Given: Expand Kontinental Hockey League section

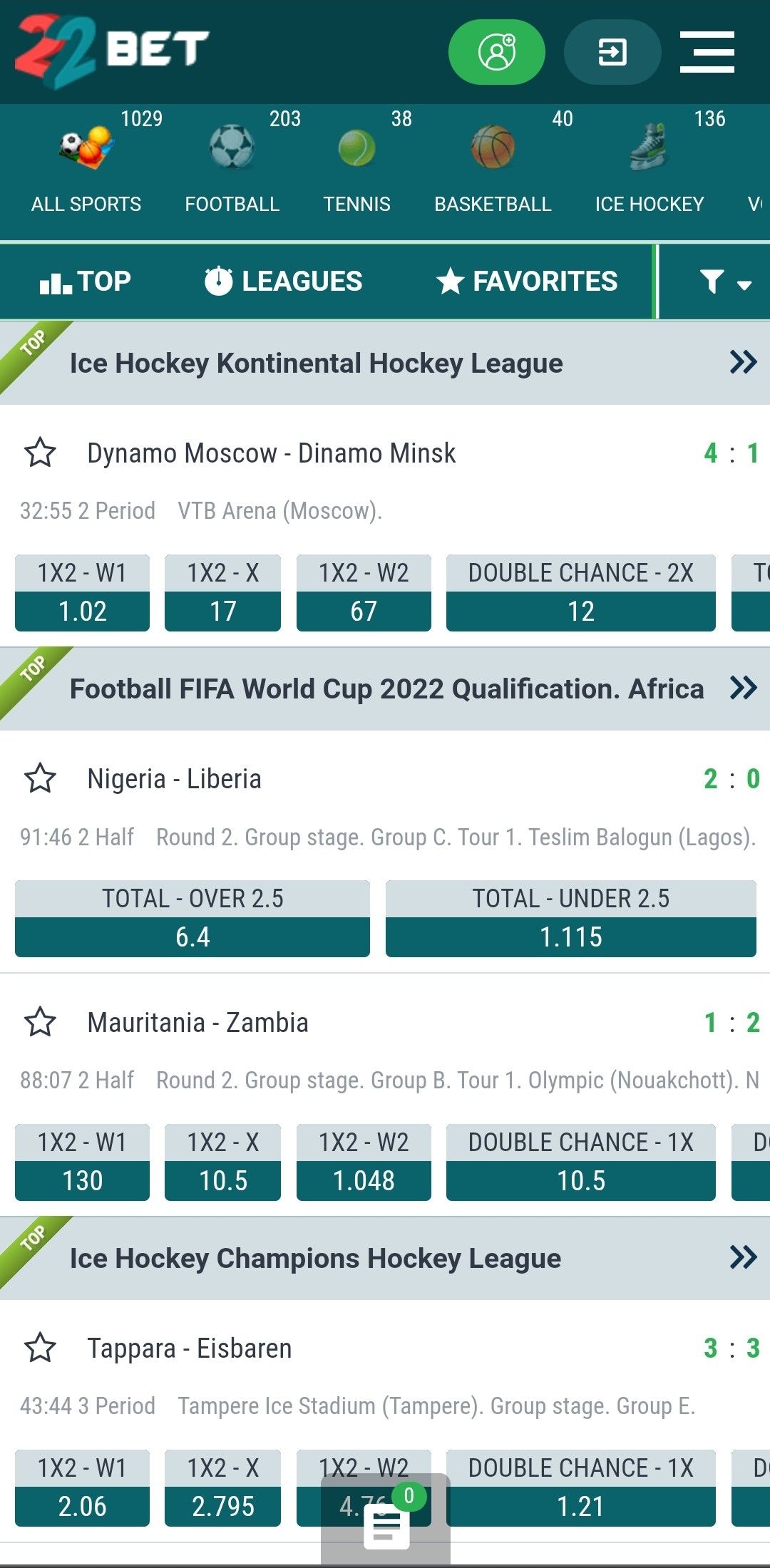Looking at the screenshot, I should coord(743,363).
